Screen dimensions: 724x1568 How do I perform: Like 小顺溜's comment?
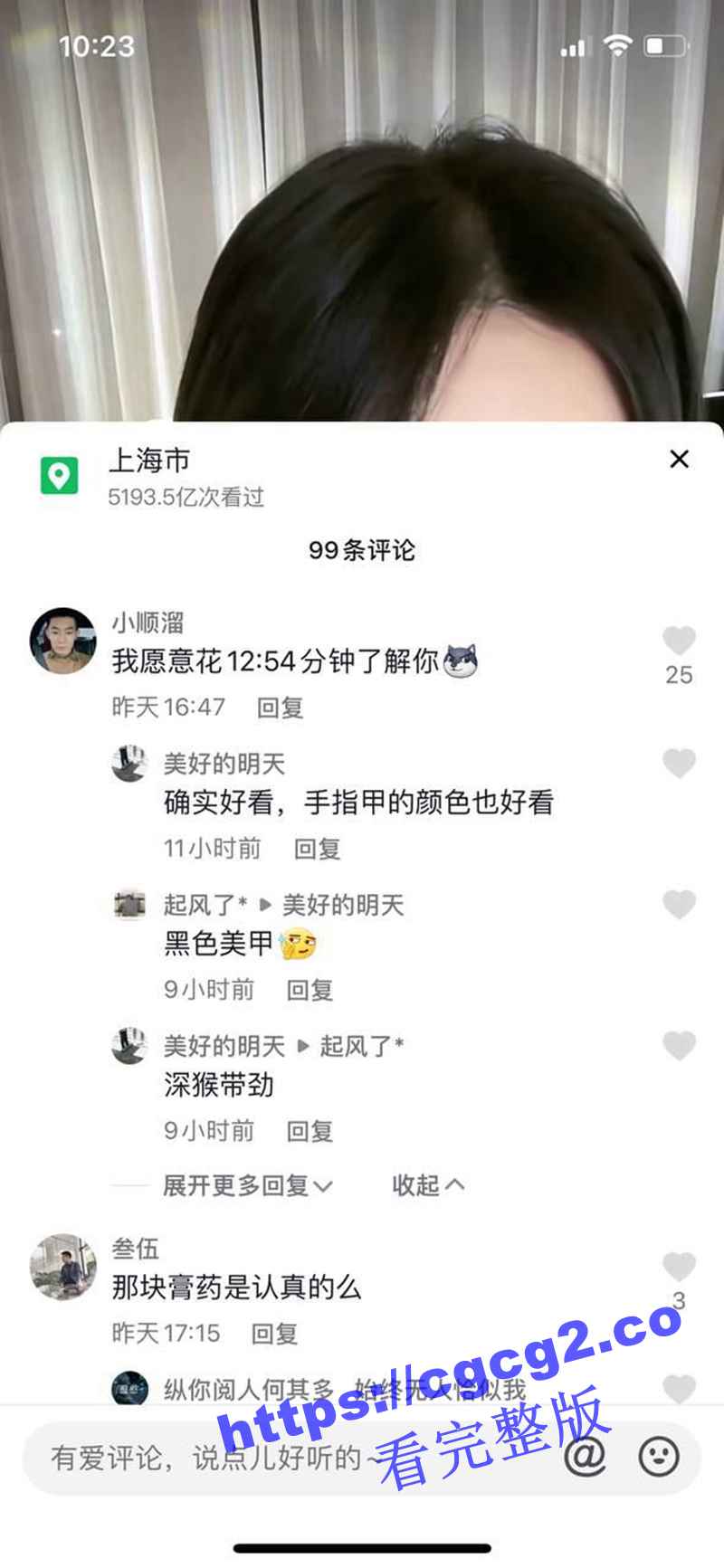pyautogui.click(x=679, y=641)
